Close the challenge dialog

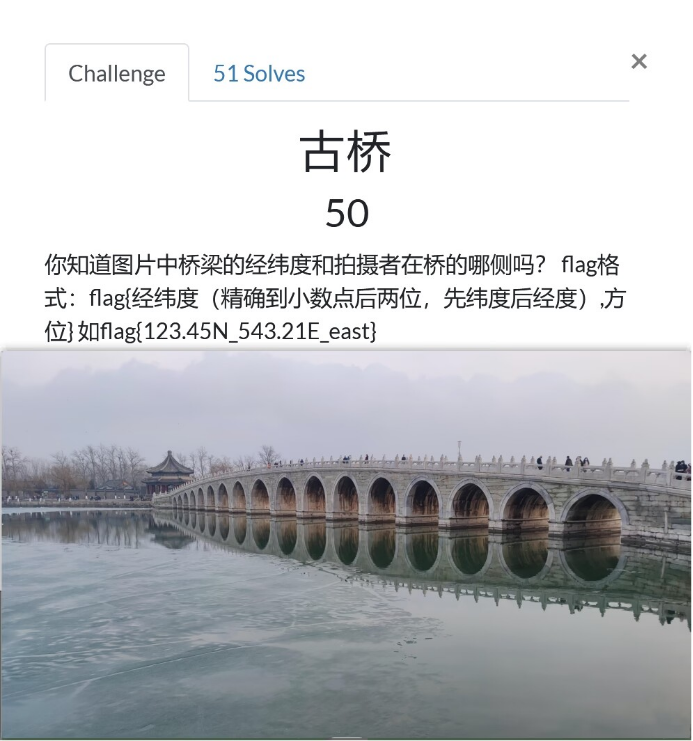point(639,62)
